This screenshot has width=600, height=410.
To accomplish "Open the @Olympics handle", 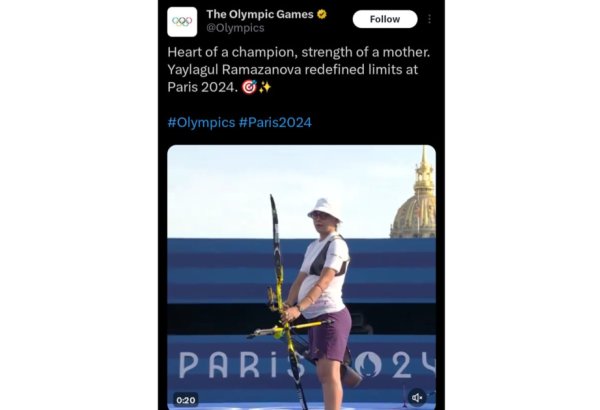I will (235, 28).
